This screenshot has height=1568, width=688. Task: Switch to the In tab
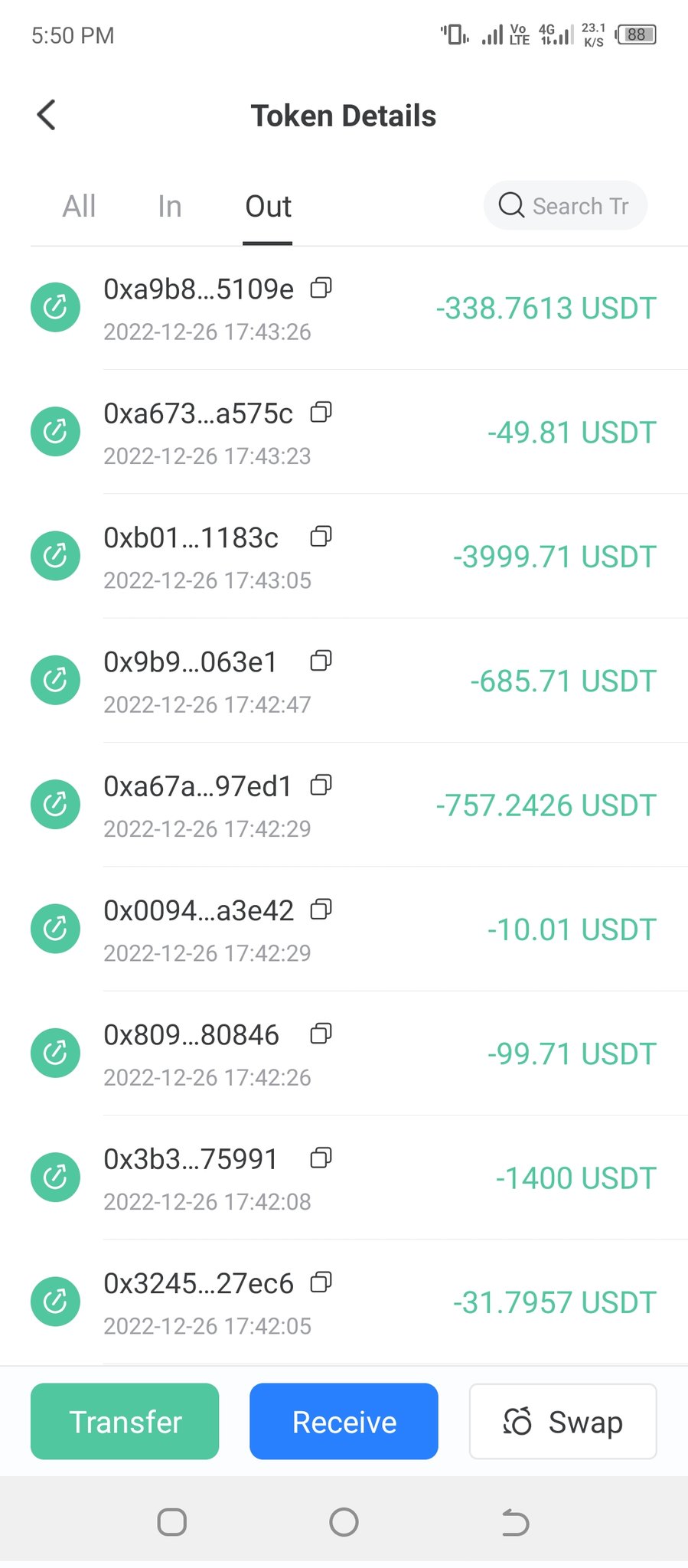[169, 206]
